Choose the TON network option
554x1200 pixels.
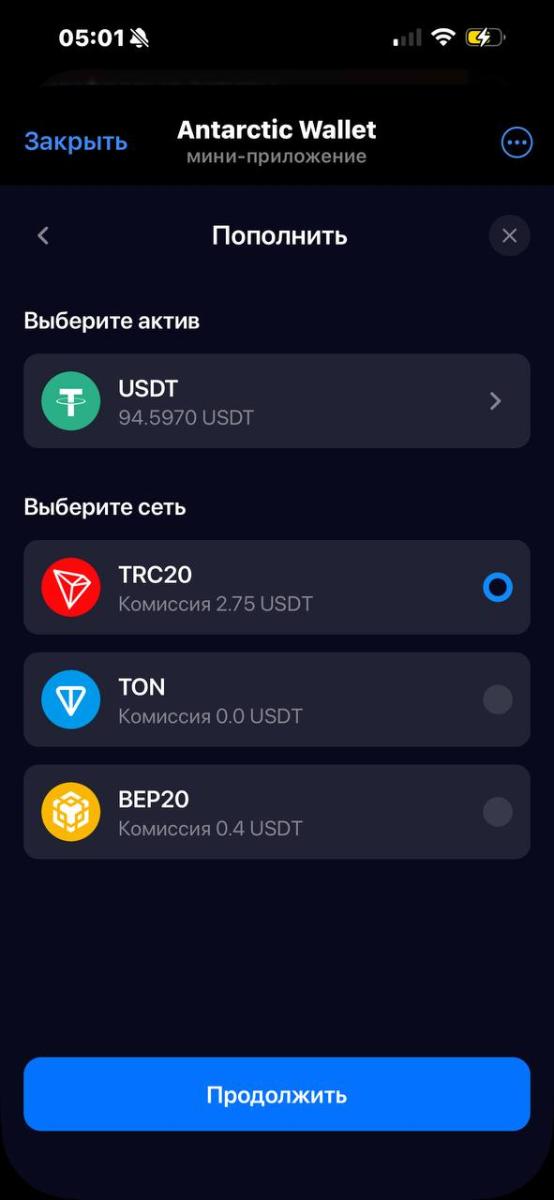(x=277, y=700)
